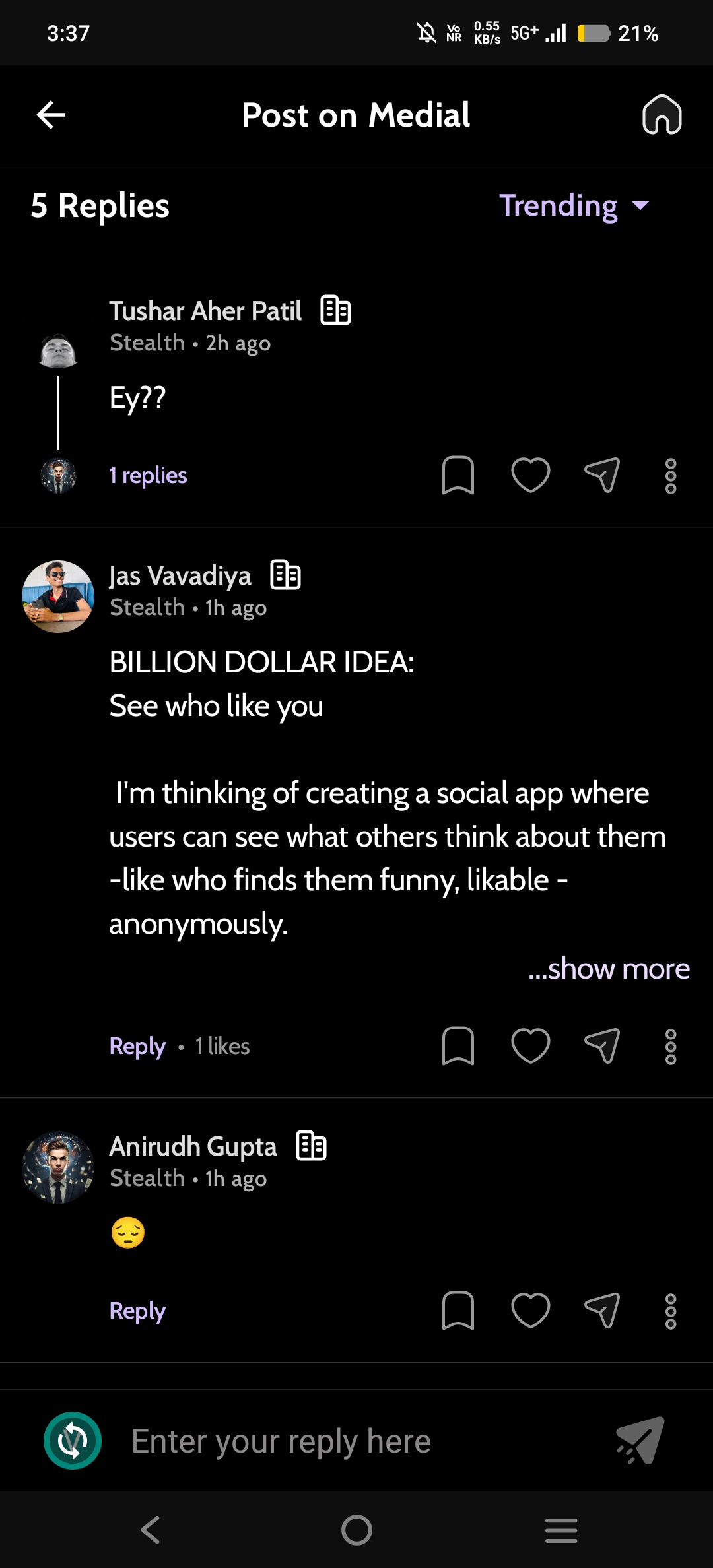Like Jas Vavadiya's billion dollar idea reply
The width and height of the screenshot is (713, 1568).
click(530, 1046)
